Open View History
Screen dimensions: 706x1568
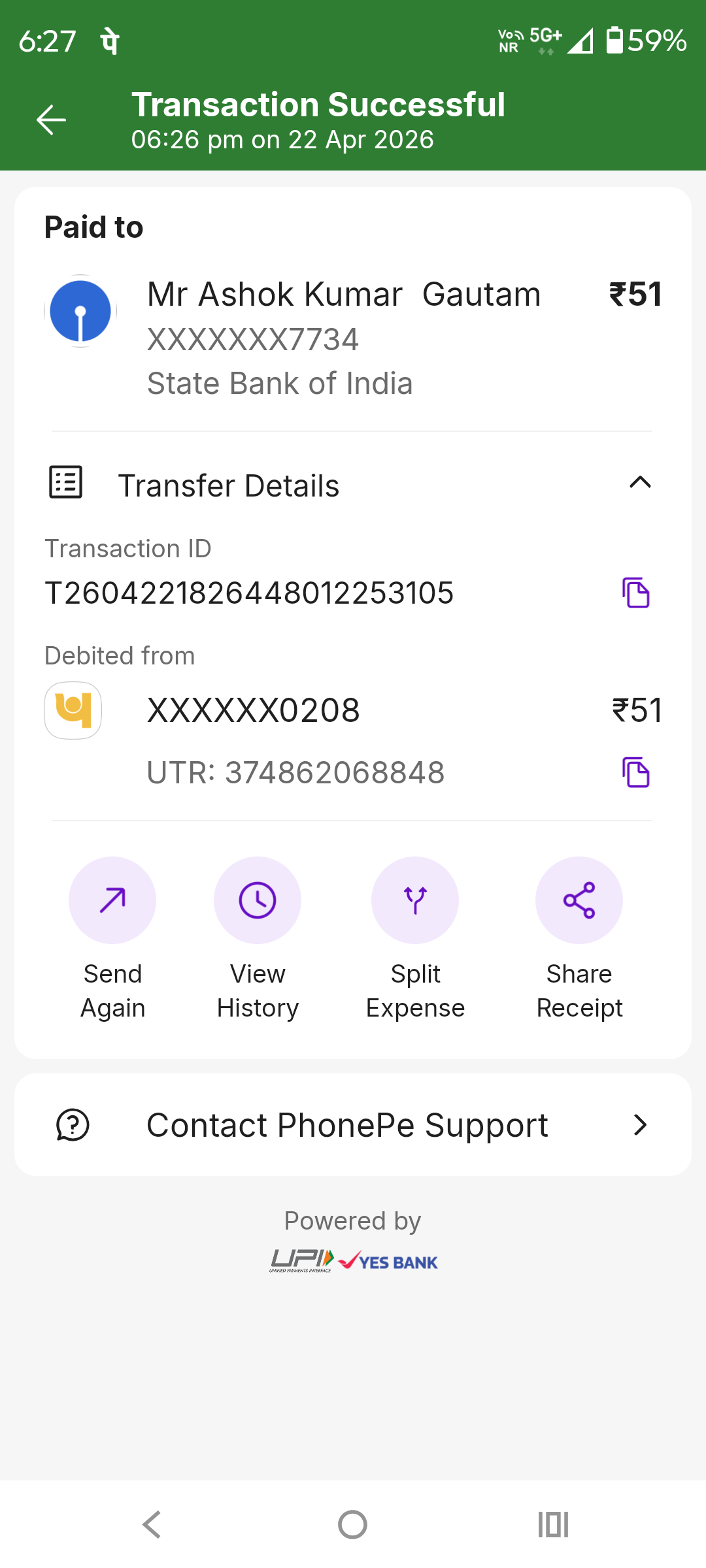tap(258, 900)
